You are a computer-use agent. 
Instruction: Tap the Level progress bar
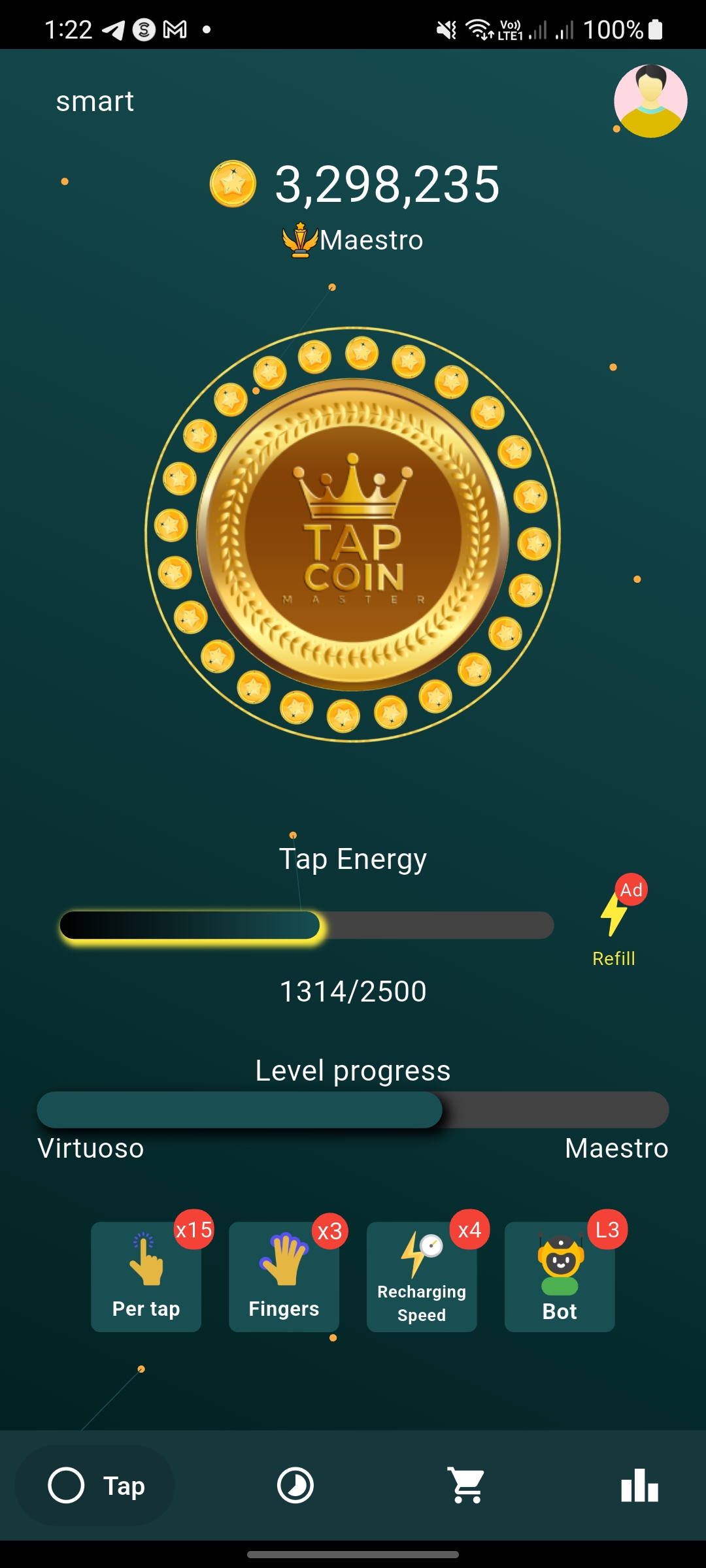(x=353, y=1109)
